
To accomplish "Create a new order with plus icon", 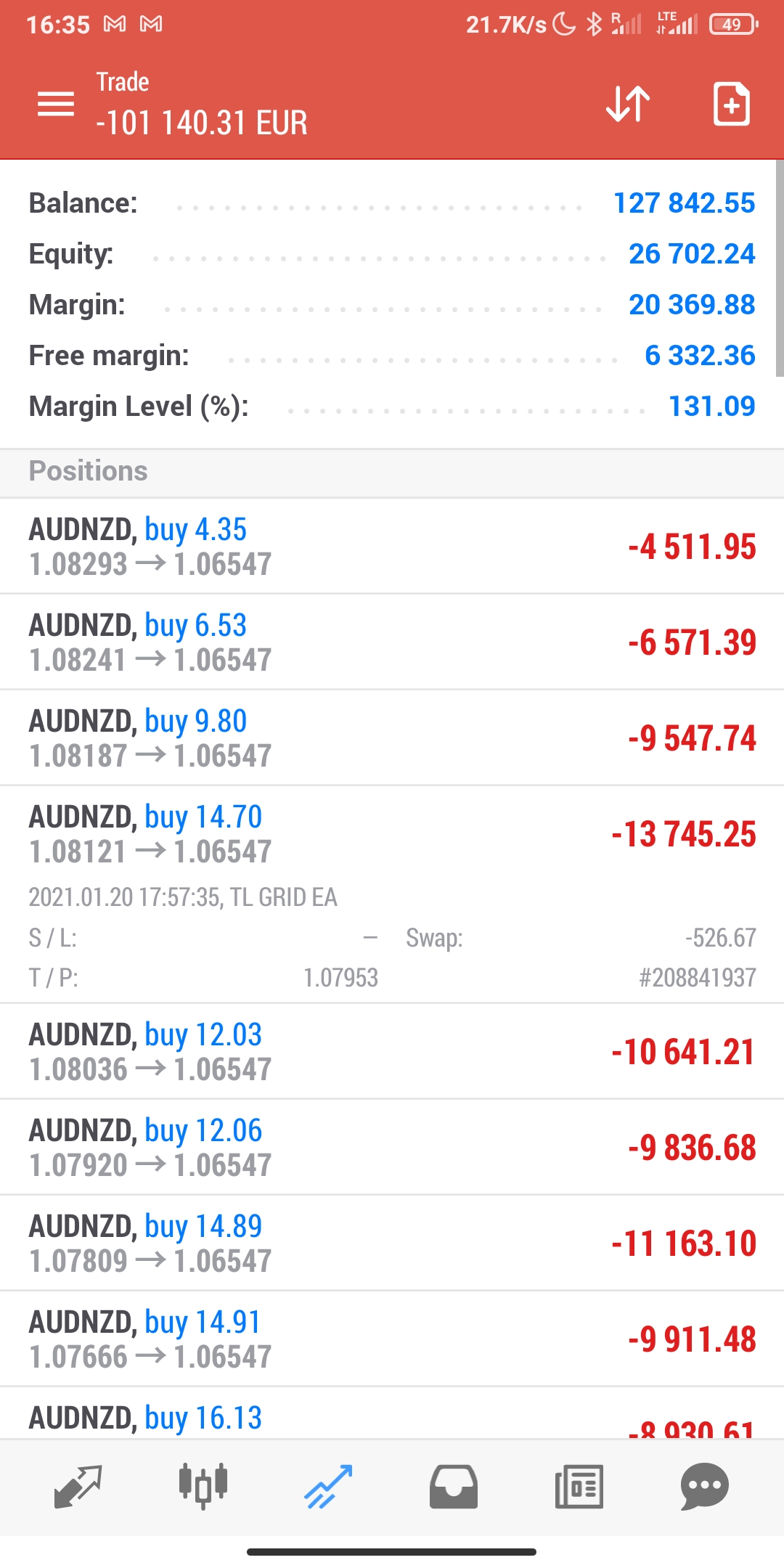I will pyautogui.click(x=731, y=104).
